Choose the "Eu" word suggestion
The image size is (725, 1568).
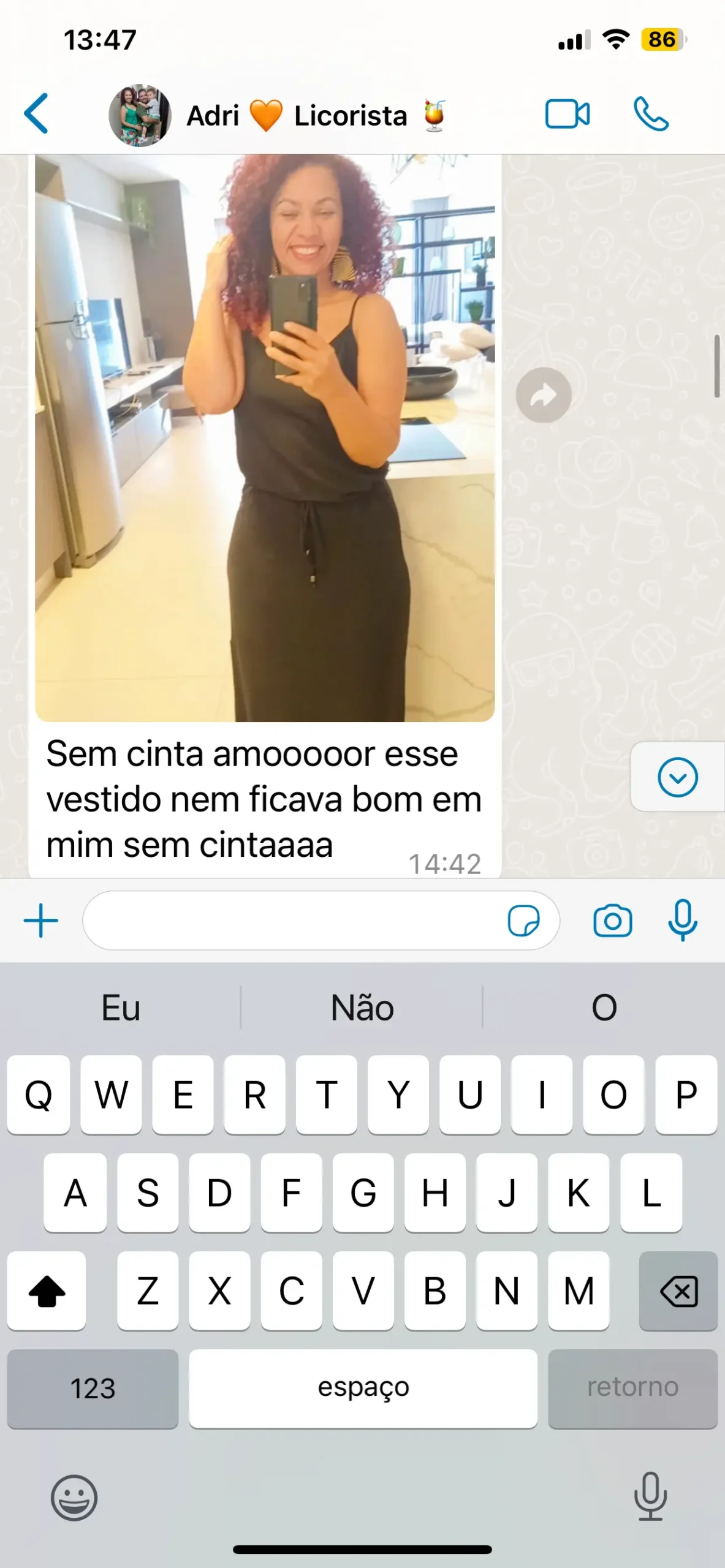point(121,1008)
